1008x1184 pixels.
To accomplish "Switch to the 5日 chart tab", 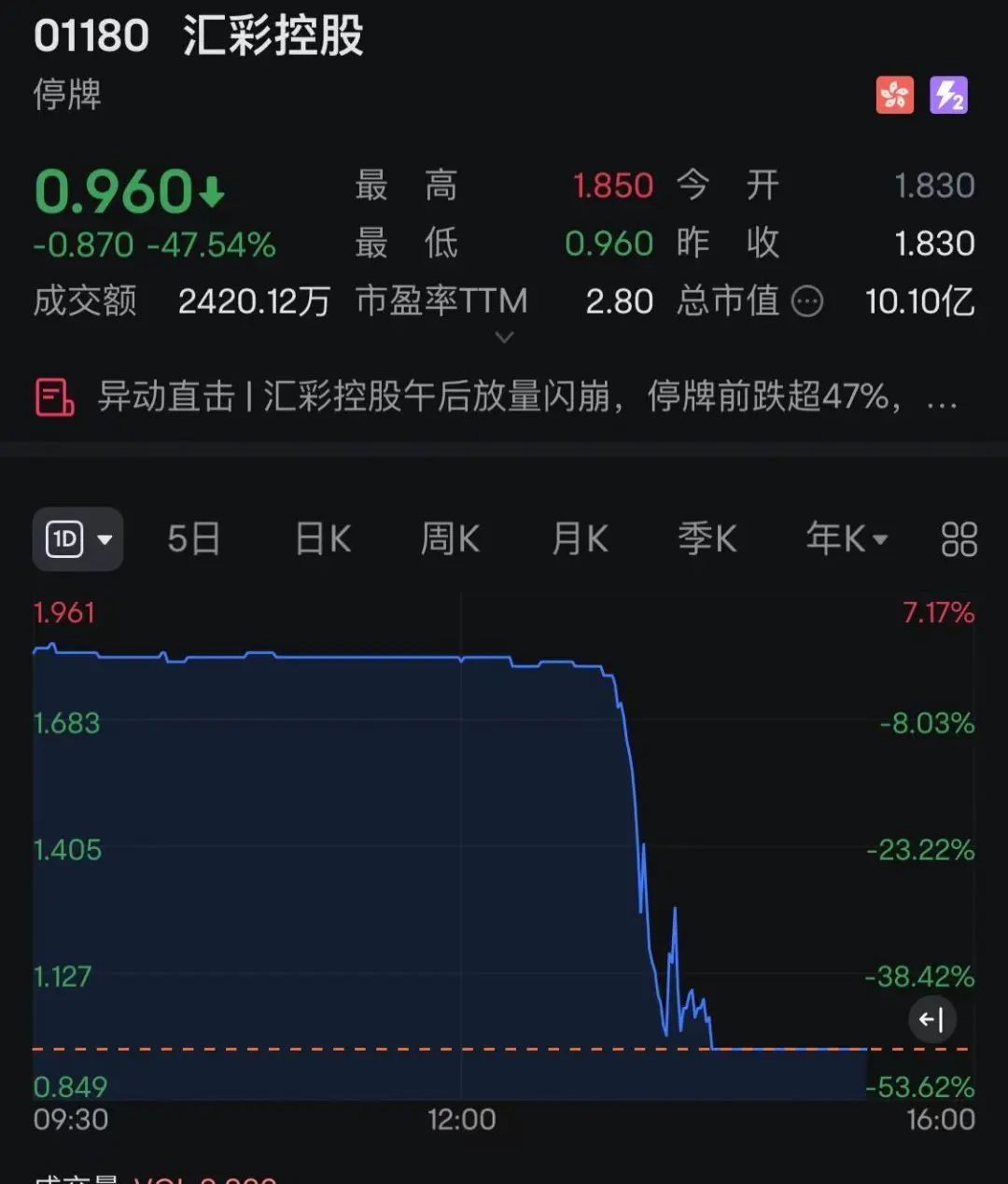I will (x=193, y=539).
